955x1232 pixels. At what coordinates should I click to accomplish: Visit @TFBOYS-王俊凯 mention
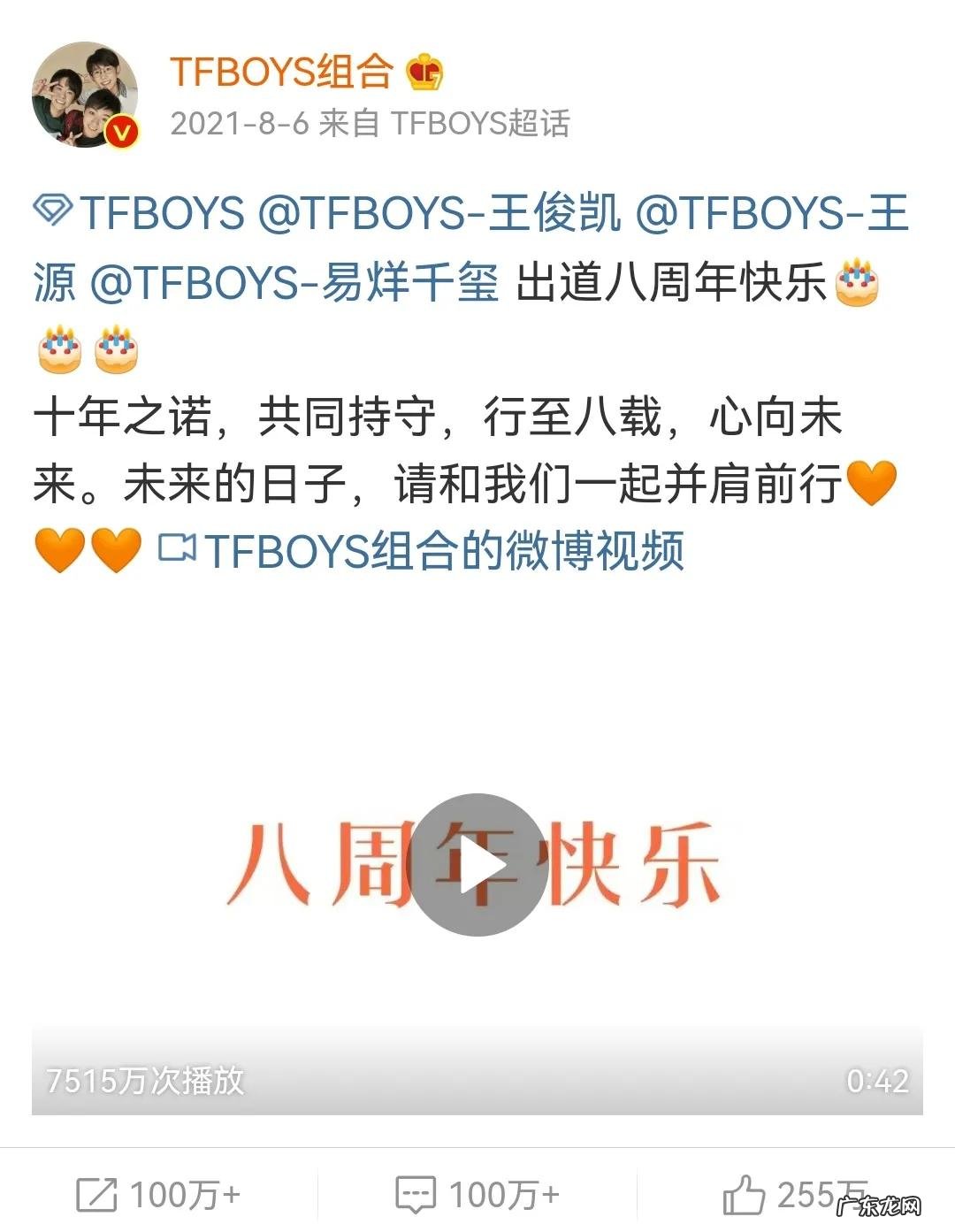pos(439,214)
